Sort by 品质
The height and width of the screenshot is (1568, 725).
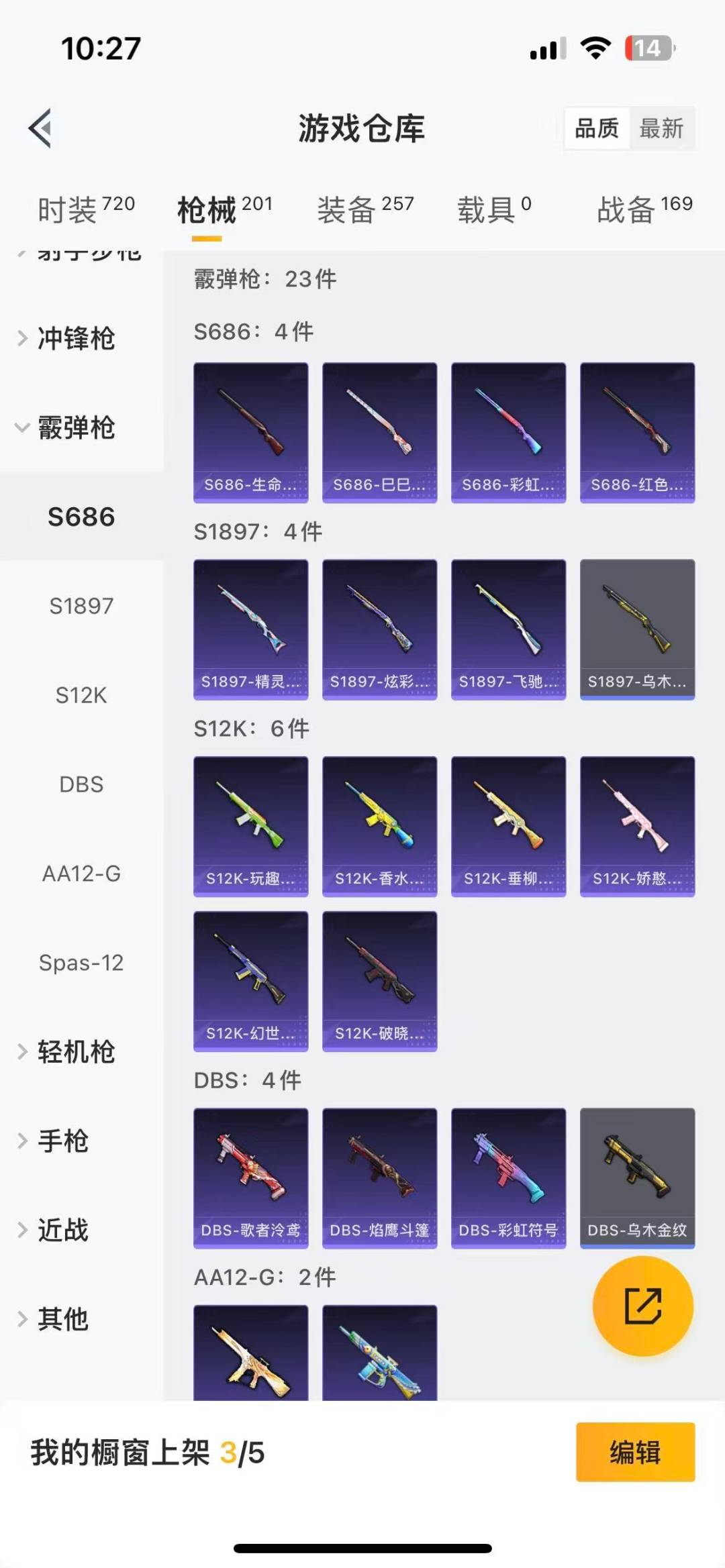596,128
